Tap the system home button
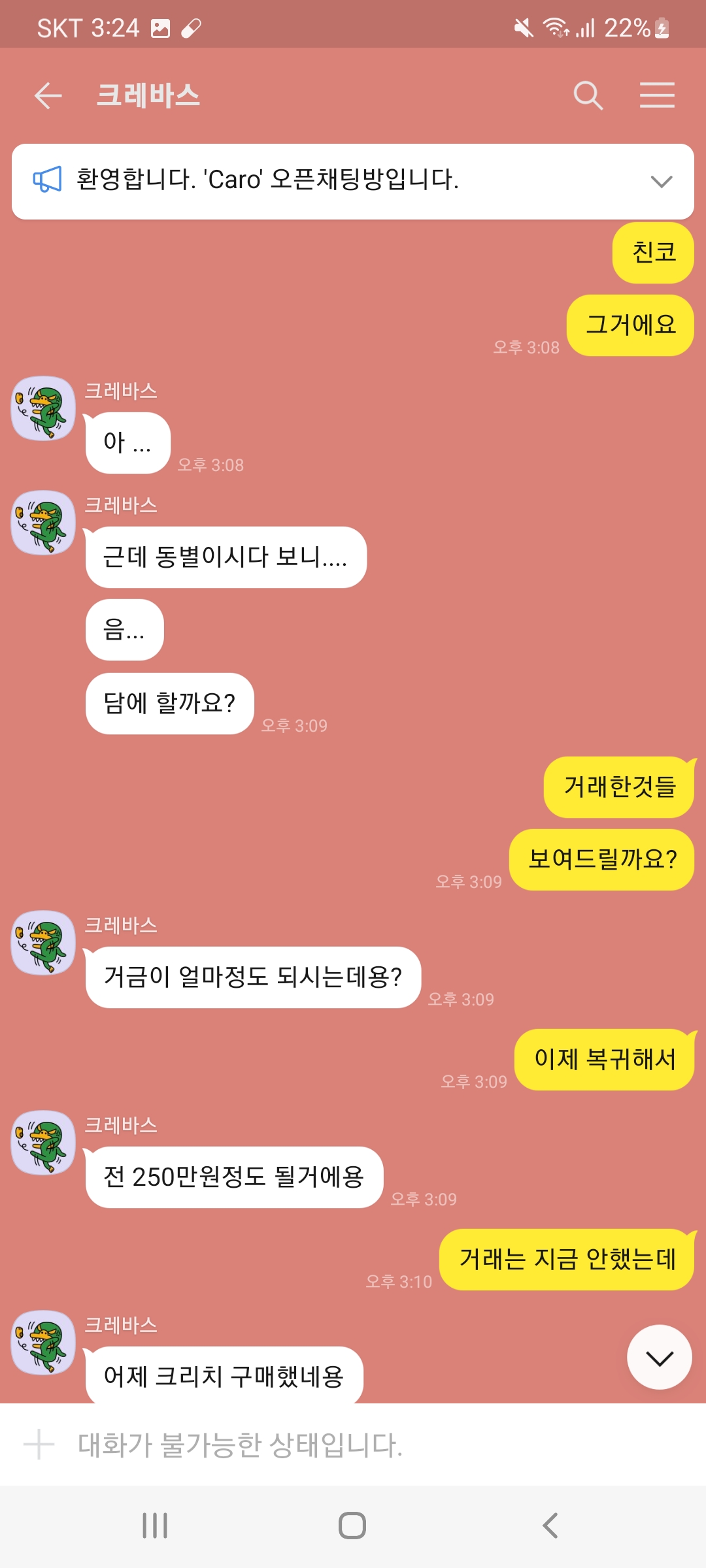The image size is (706, 1568). (352, 1526)
